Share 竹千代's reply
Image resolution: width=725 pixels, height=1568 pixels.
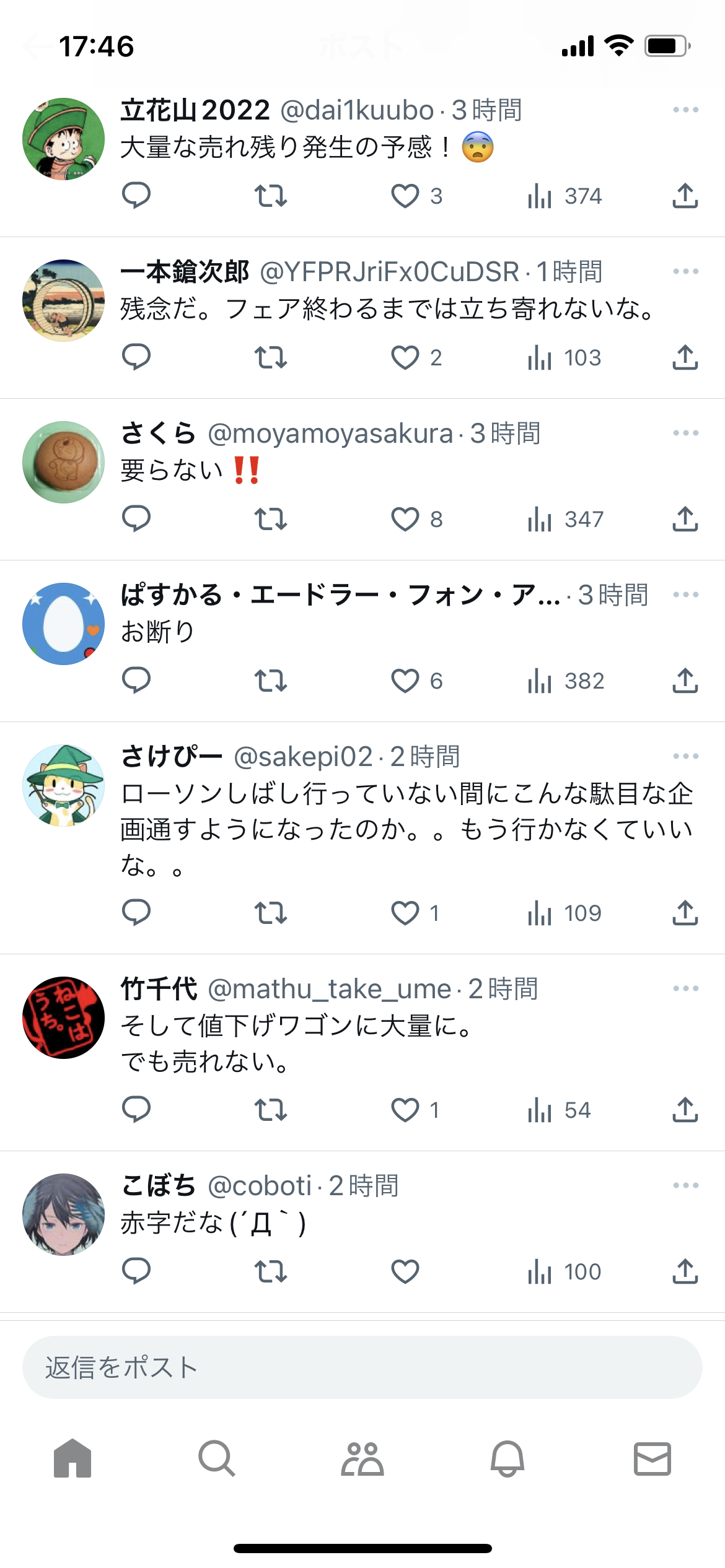tap(685, 1110)
